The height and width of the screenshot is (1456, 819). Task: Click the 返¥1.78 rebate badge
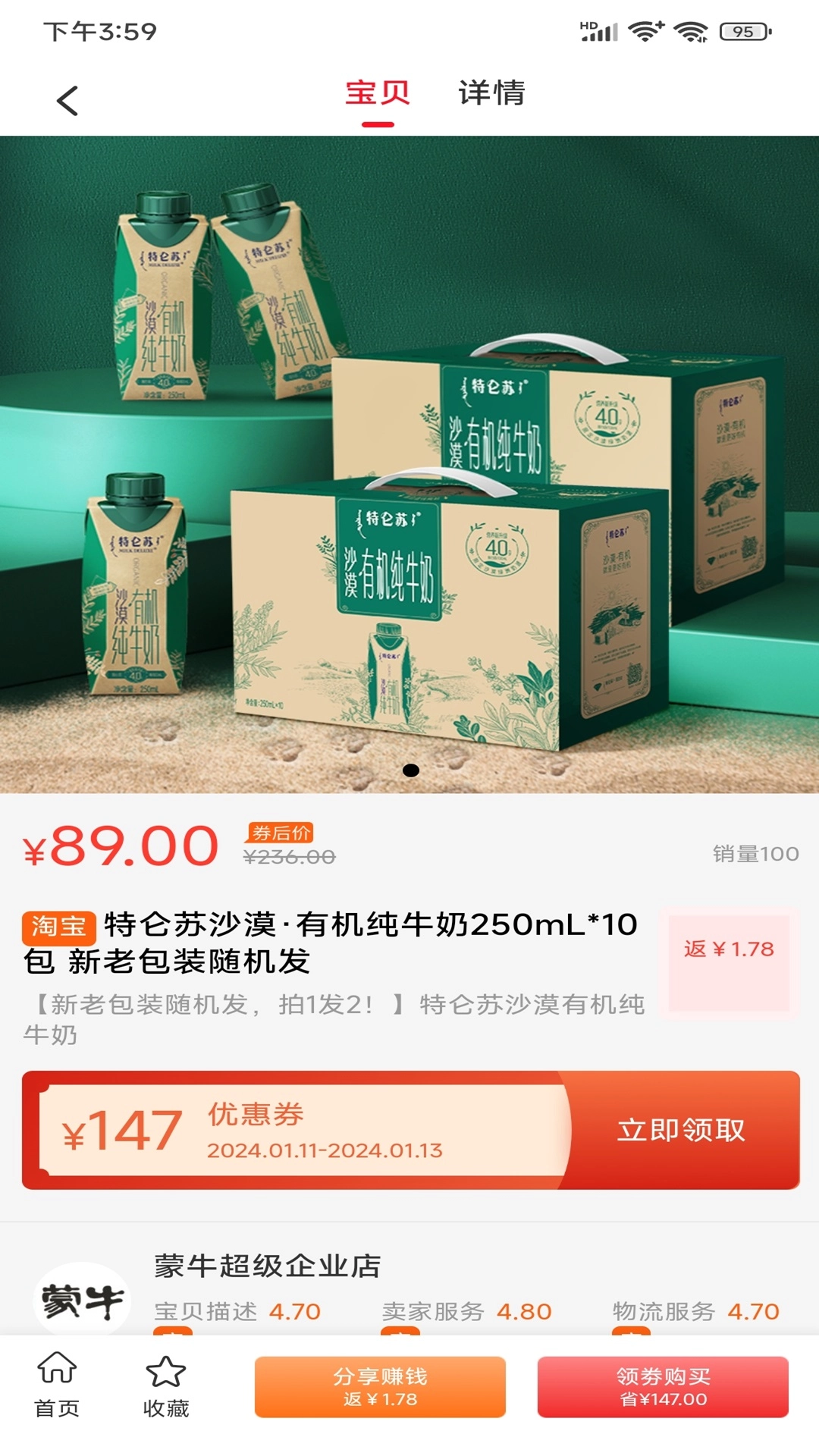[x=729, y=947]
